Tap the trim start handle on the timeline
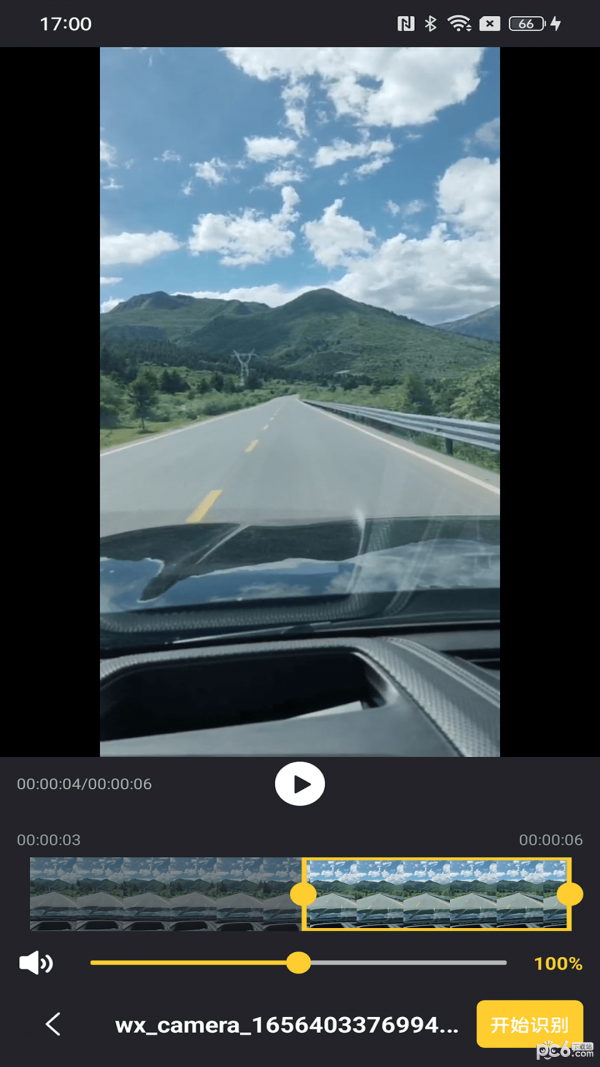Viewport: 600px width, 1067px height. click(x=303, y=894)
